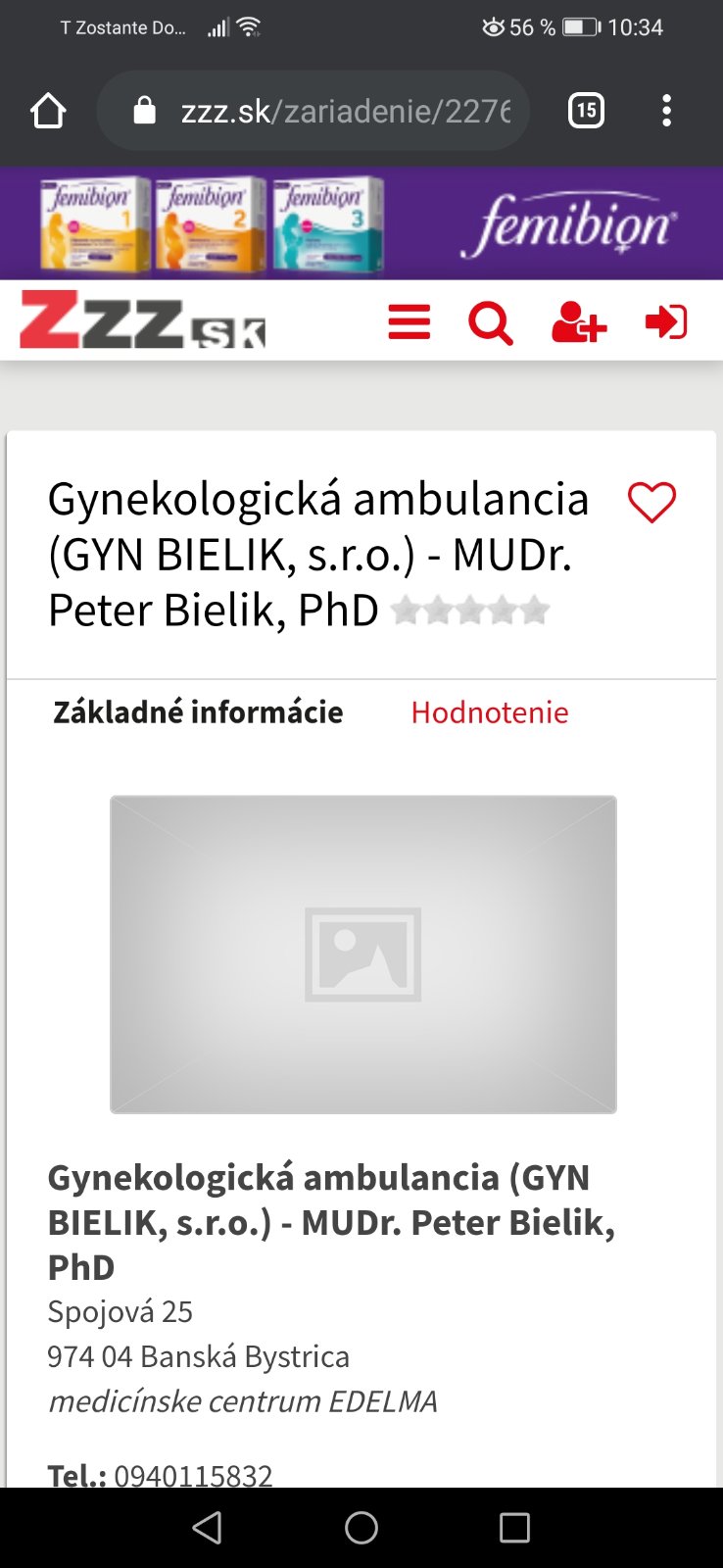Register a new user account
Image resolution: width=723 pixels, height=1568 pixels.
click(578, 321)
